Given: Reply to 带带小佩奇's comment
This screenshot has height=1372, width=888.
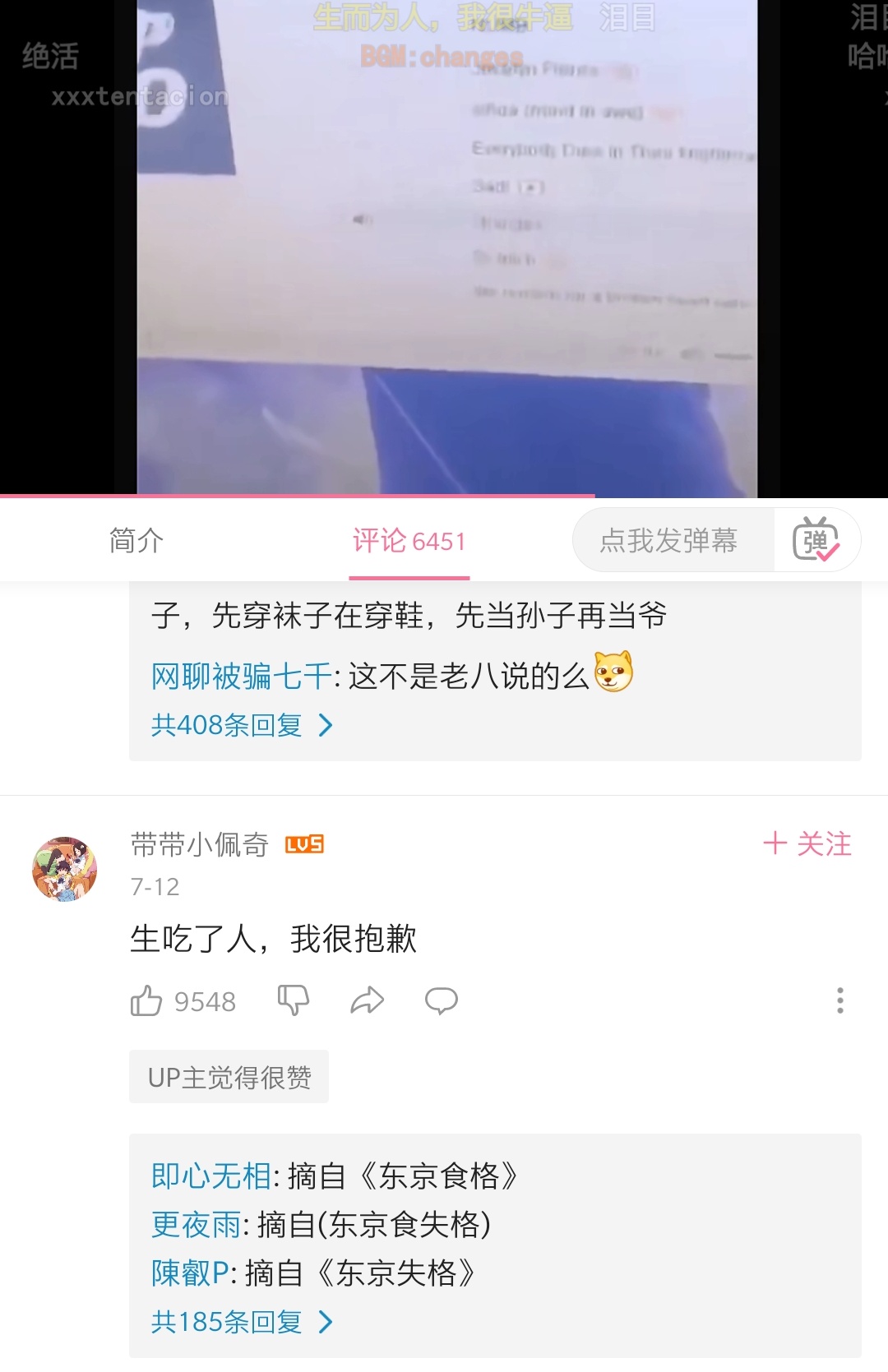Looking at the screenshot, I should [441, 1000].
